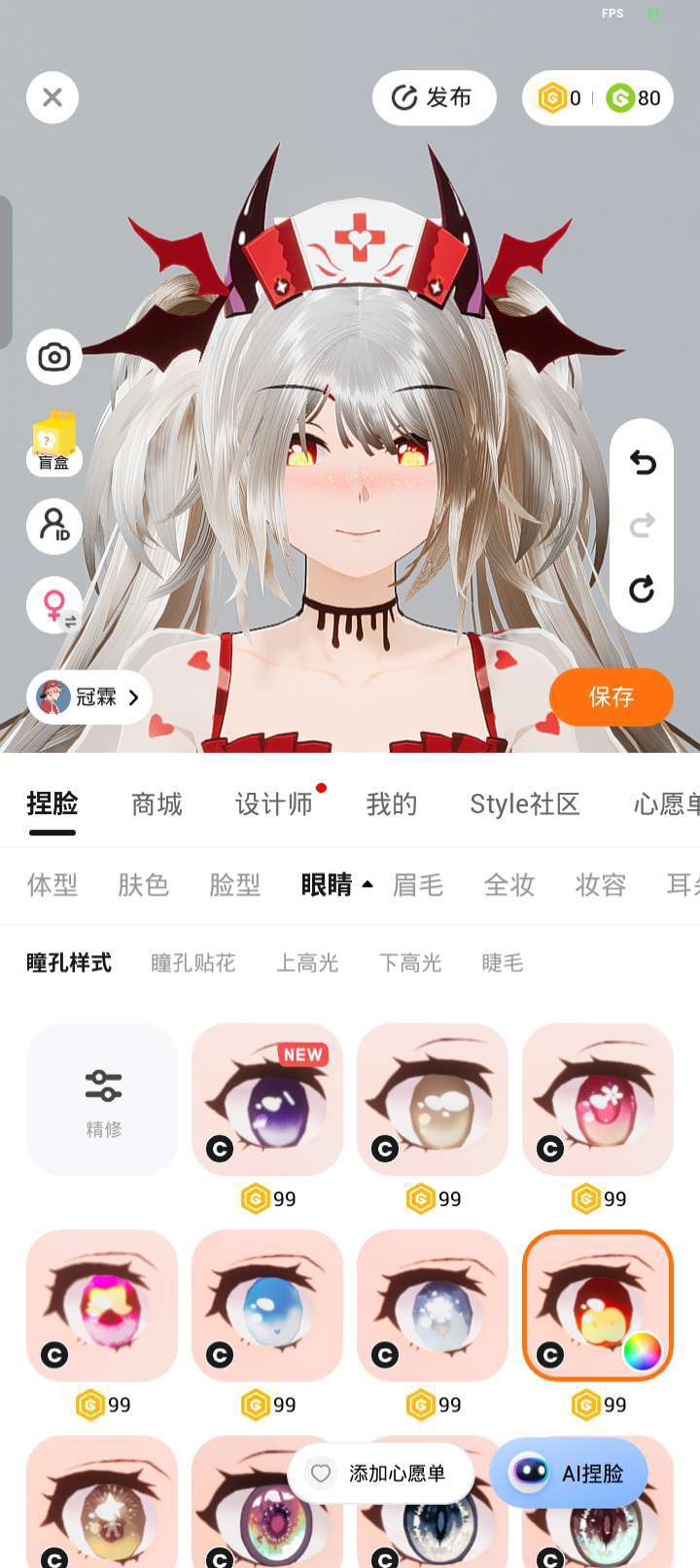
Task: Switch to 瞳孔贴花 sub-tab
Action: pyautogui.click(x=192, y=963)
